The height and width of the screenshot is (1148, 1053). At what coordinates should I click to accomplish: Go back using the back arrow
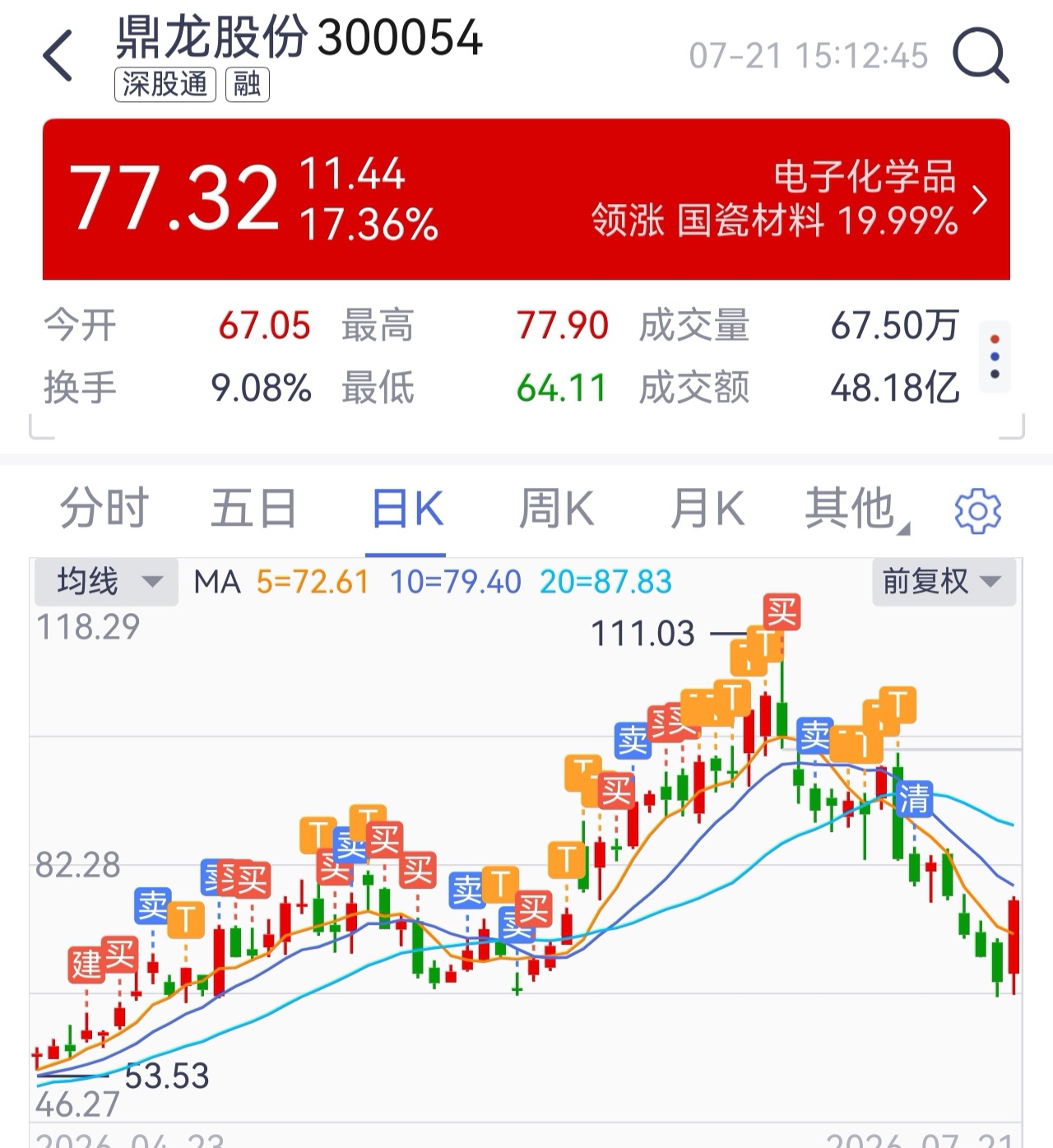tap(58, 56)
